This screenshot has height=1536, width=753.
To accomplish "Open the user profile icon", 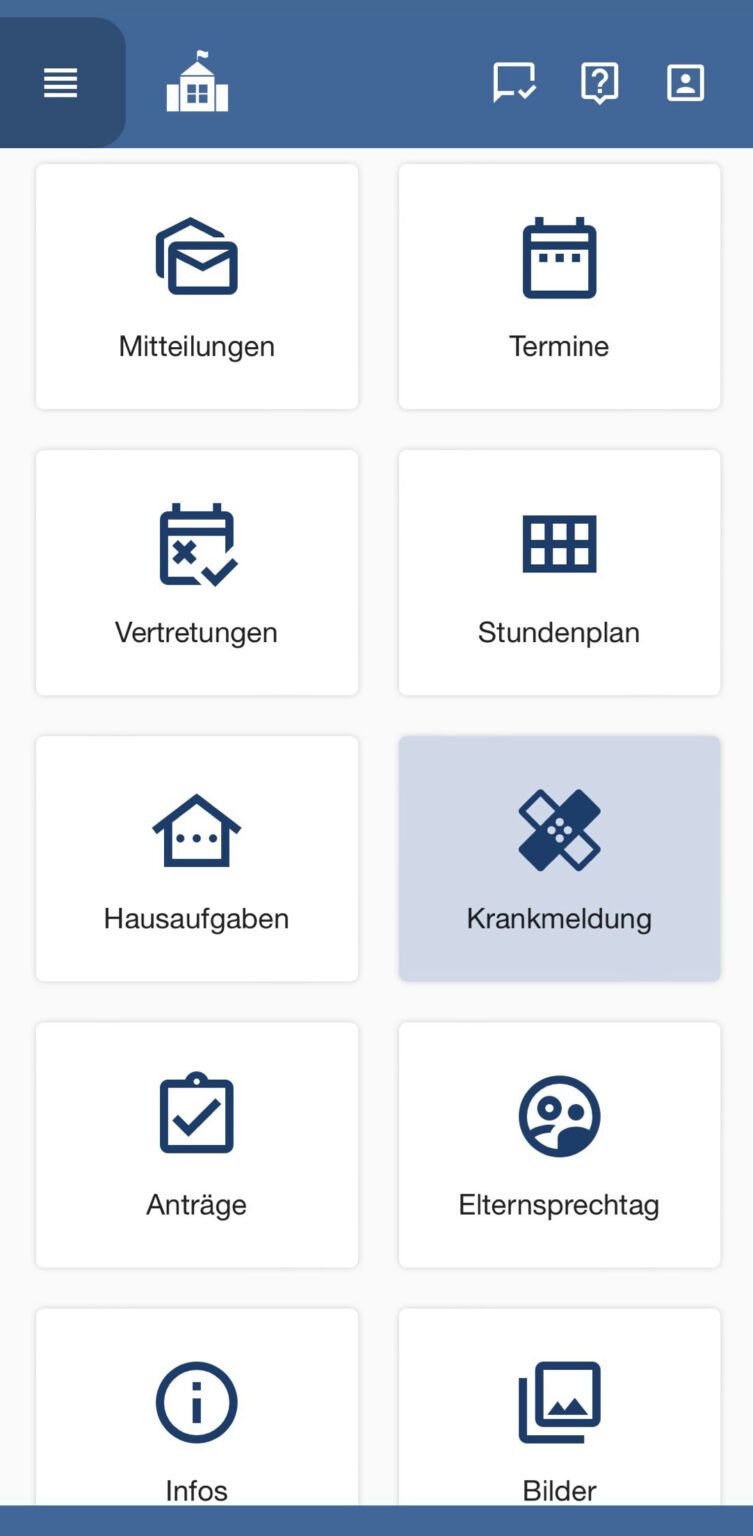I will click(x=685, y=83).
